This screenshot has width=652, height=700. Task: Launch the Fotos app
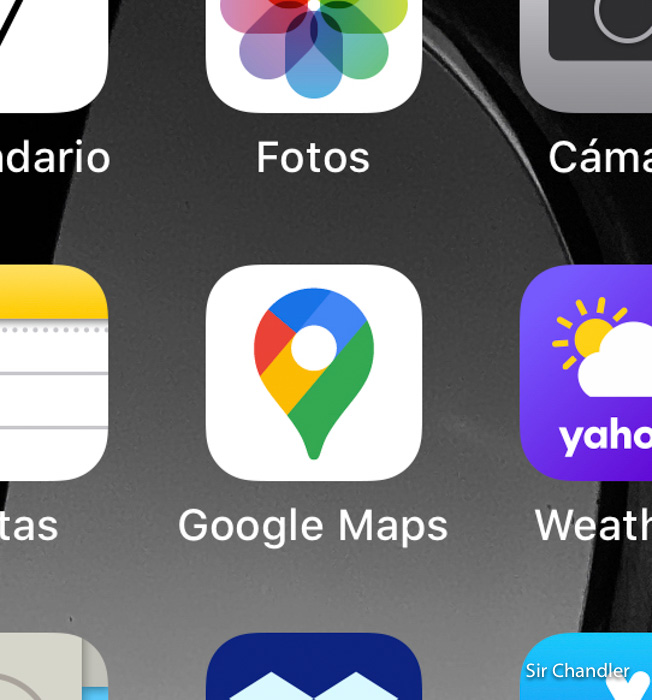pos(313,50)
